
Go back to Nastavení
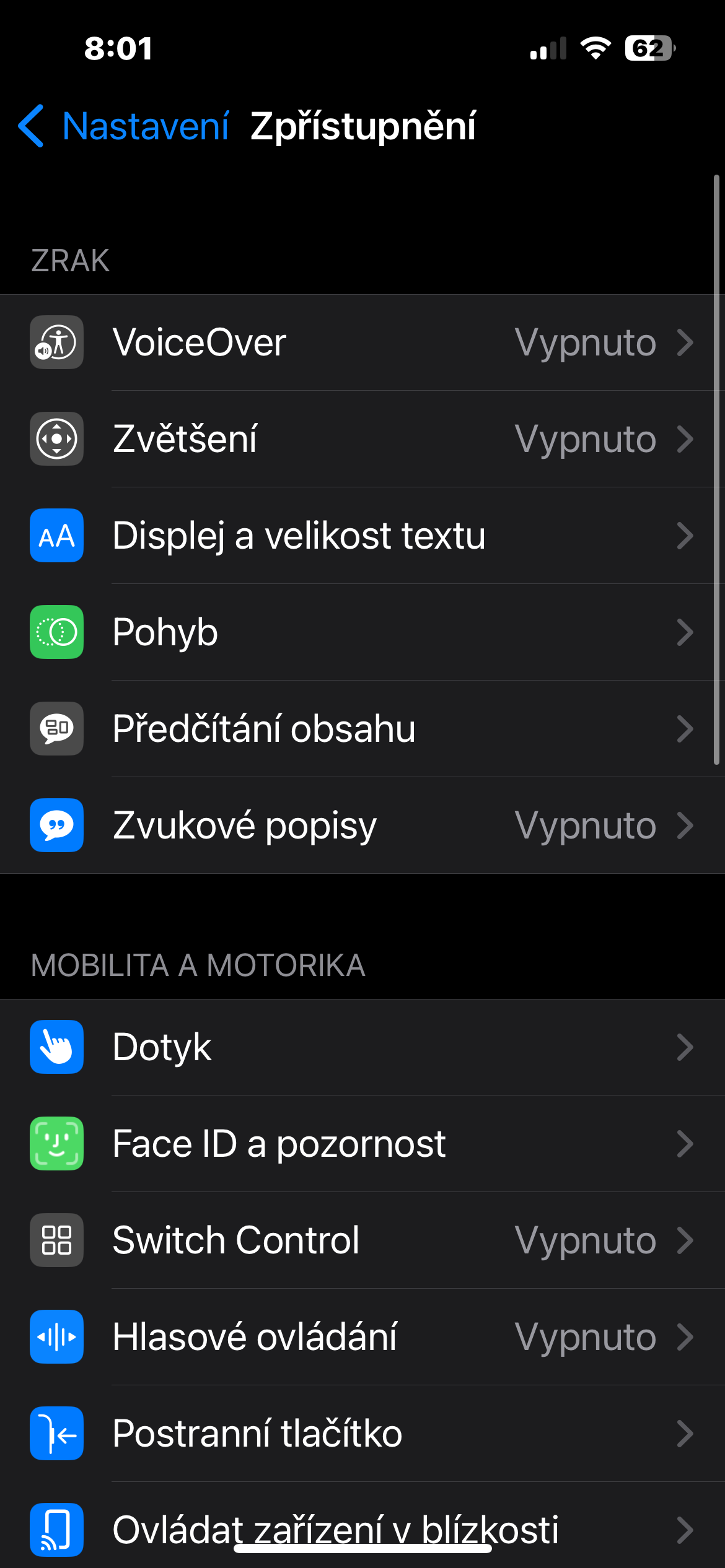coord(124,126)
